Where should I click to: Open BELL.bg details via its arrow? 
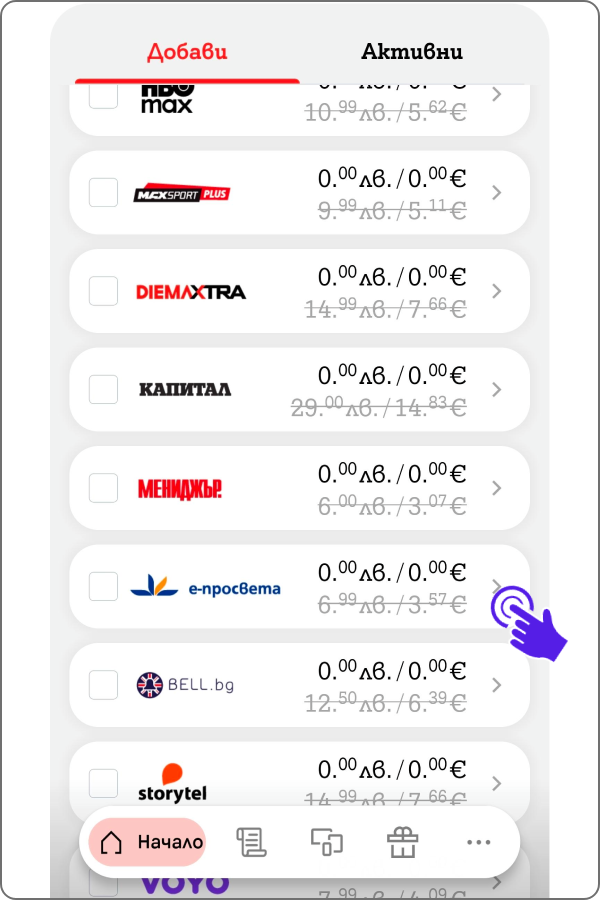[x=497, y=685]
